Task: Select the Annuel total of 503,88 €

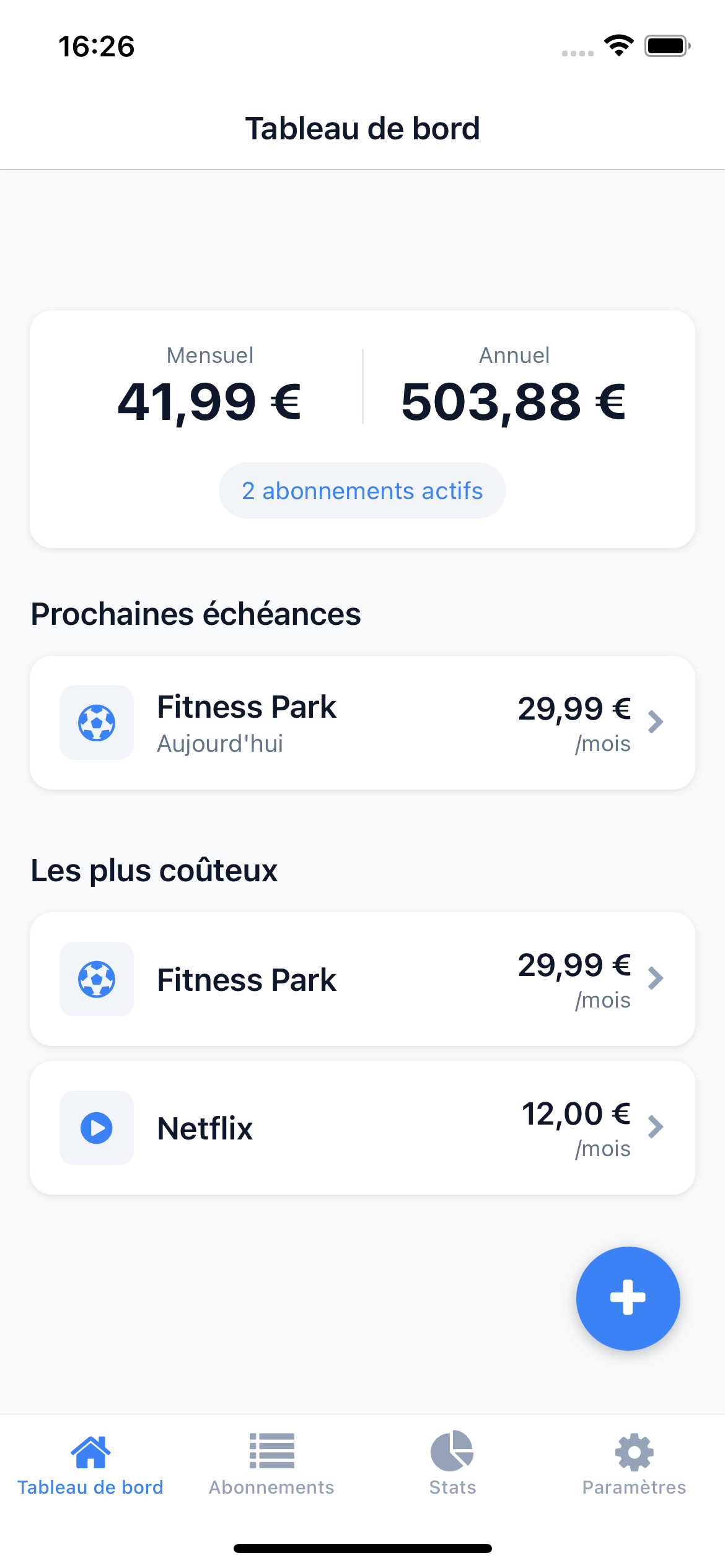Action: 513,403
